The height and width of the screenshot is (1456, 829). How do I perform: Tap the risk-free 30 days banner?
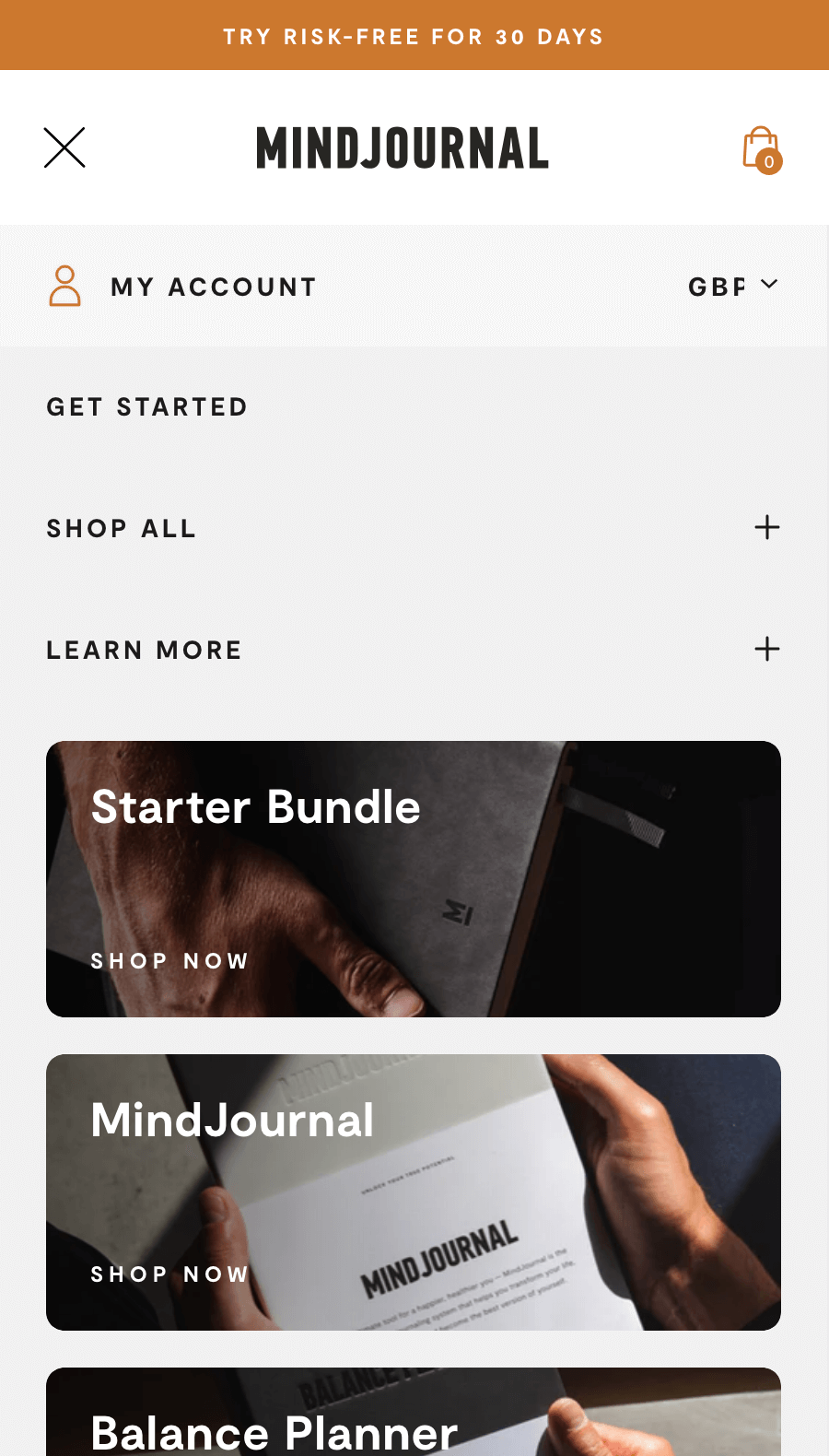pos(414,36)
